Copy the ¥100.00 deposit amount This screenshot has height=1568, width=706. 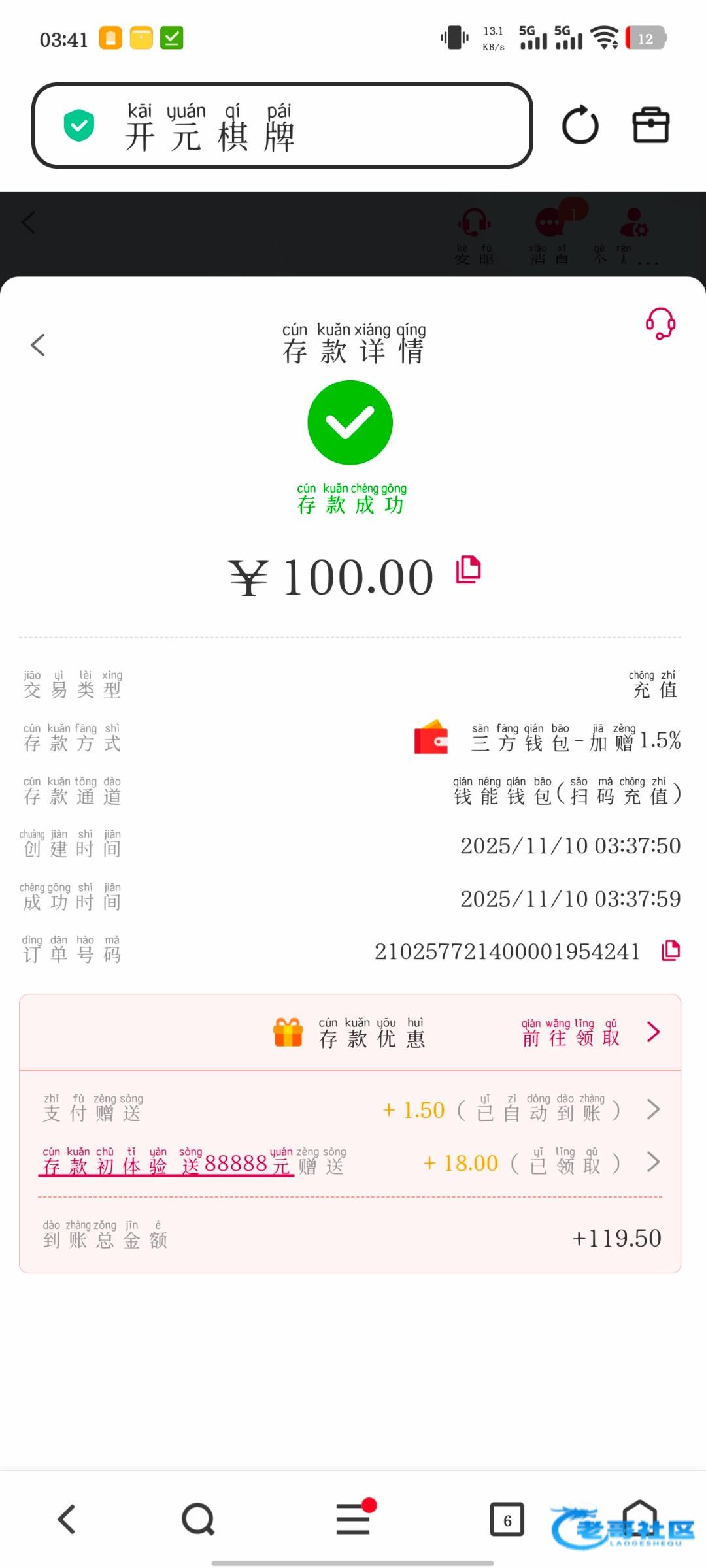(468, 570)
